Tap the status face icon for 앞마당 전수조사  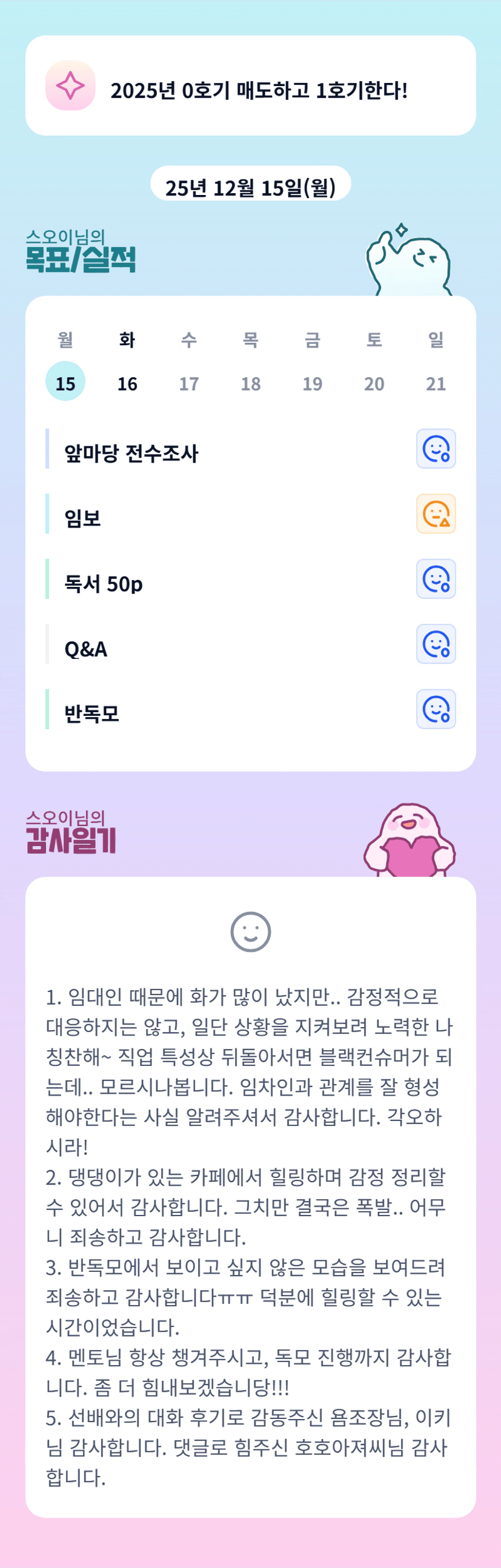coord(436,449)
